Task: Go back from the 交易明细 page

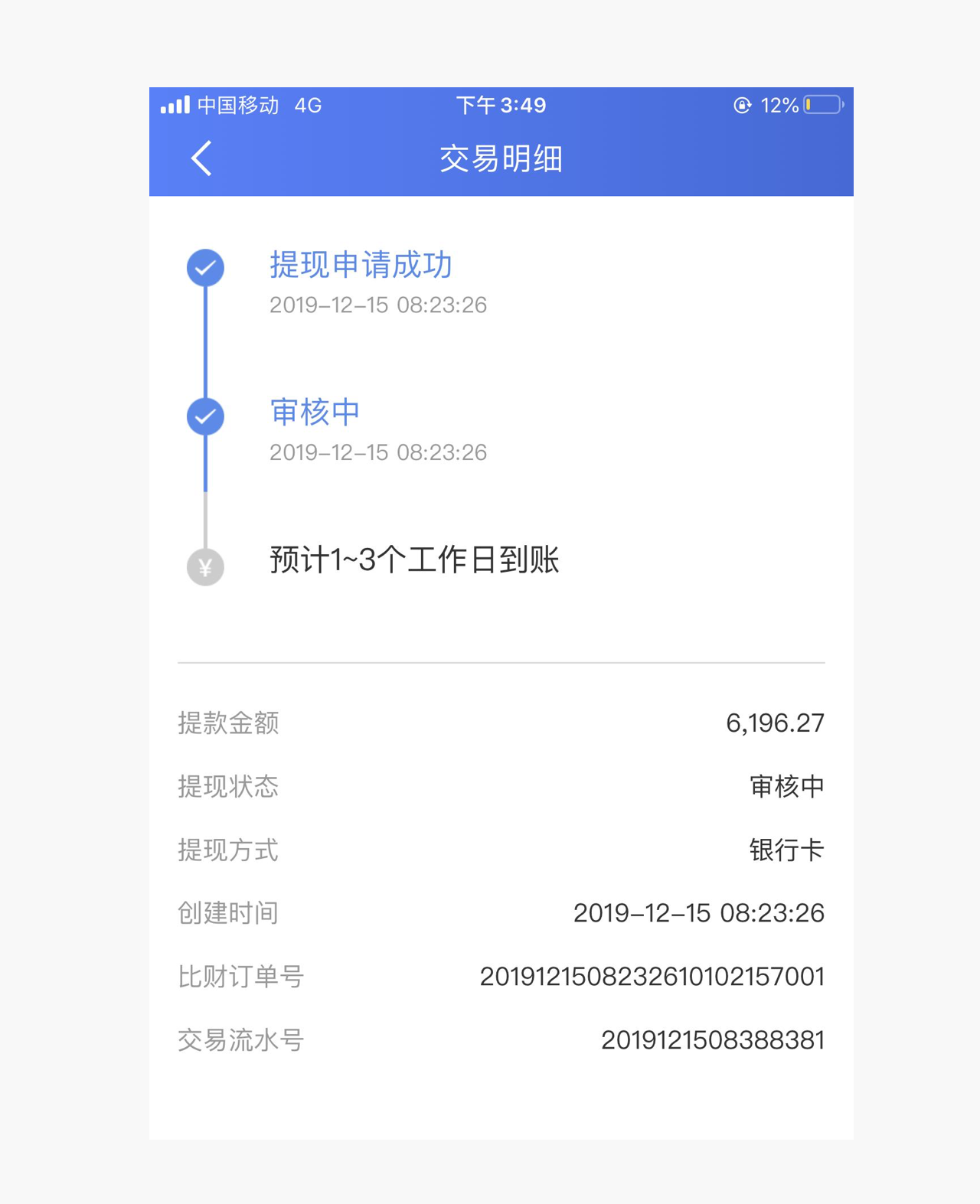Action: click(x=201, y=158)
